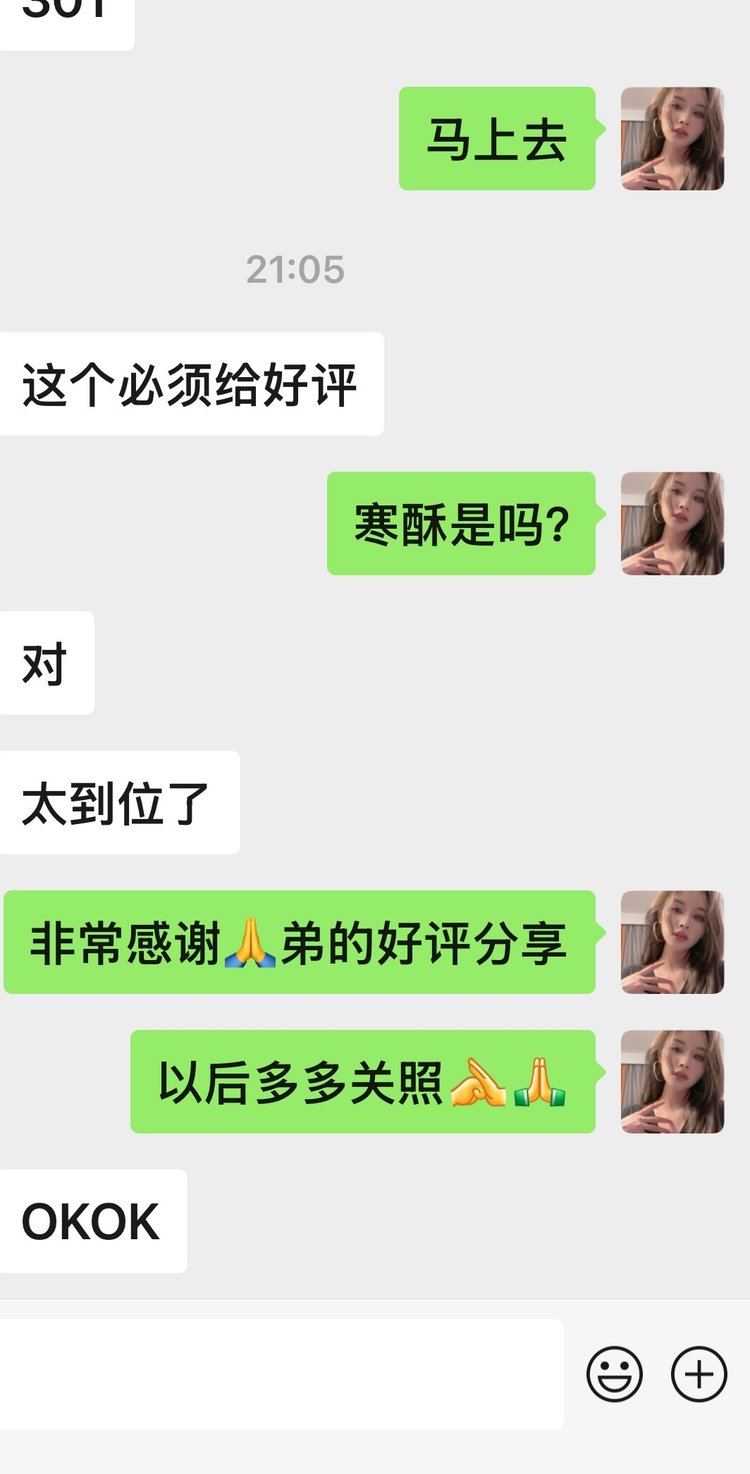Open the plus attachments menu
Viewport: 750px width, 1474px height.
[x=698, y=1375]
